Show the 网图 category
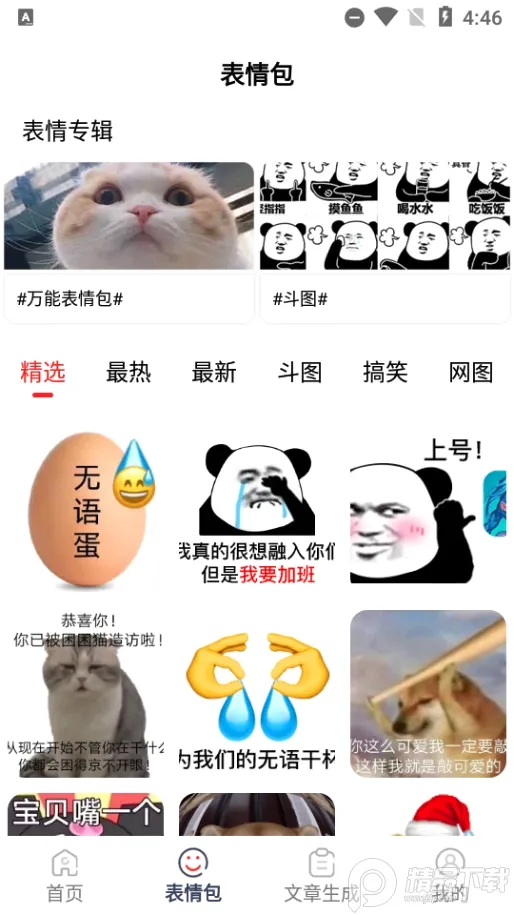Viewport: 514px width, 915px height. pyautogui.click(x=471, y=372)
